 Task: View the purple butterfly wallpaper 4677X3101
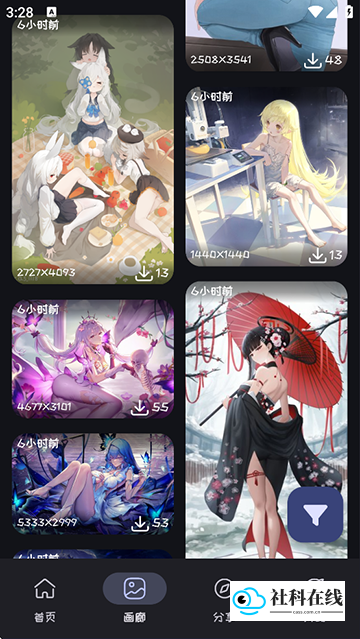point(93,359)
